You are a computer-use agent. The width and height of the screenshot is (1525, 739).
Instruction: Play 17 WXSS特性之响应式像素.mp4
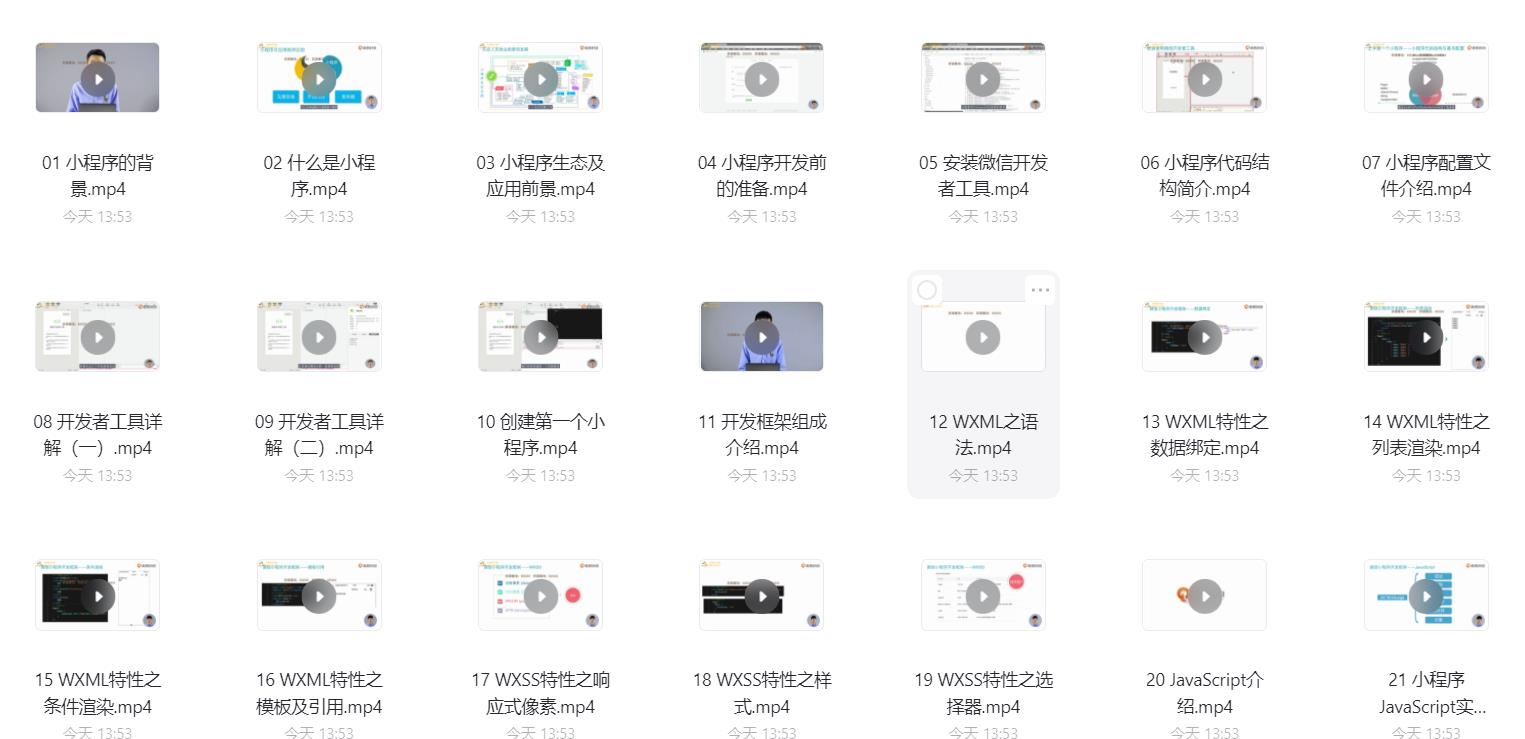(541, 597)
